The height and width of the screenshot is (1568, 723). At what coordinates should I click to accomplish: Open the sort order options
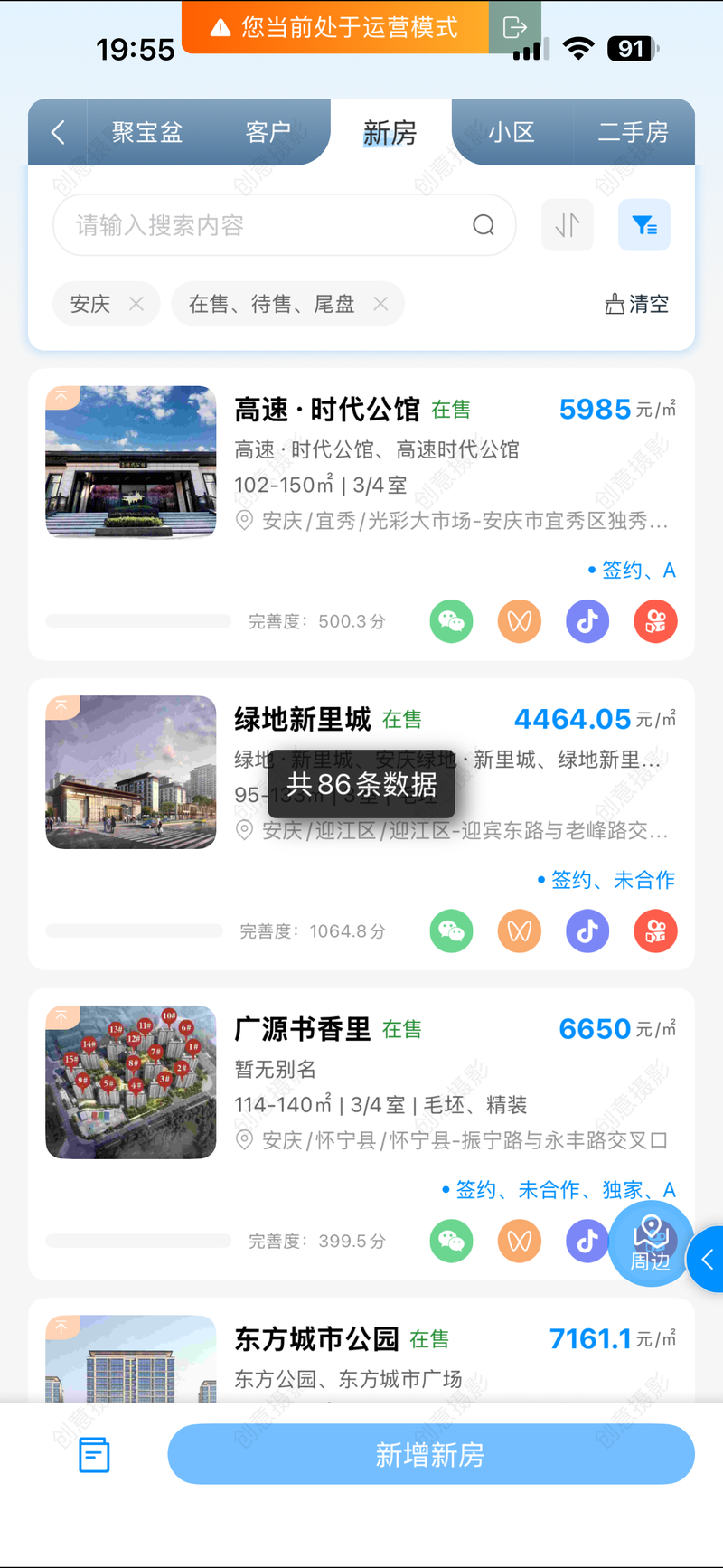568,225
